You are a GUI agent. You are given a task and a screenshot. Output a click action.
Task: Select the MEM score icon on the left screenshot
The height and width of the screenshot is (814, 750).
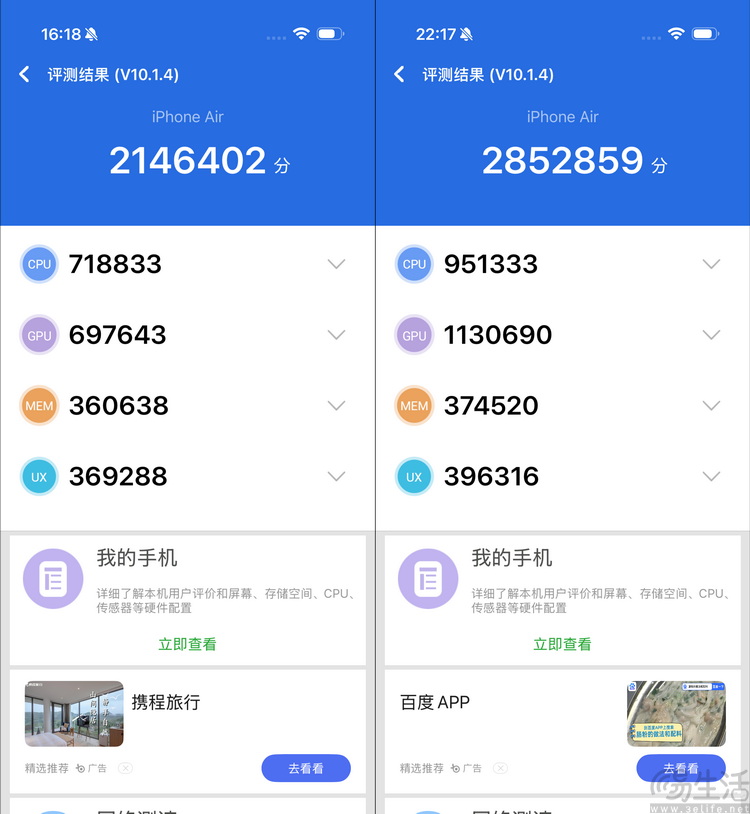[39, 406]
